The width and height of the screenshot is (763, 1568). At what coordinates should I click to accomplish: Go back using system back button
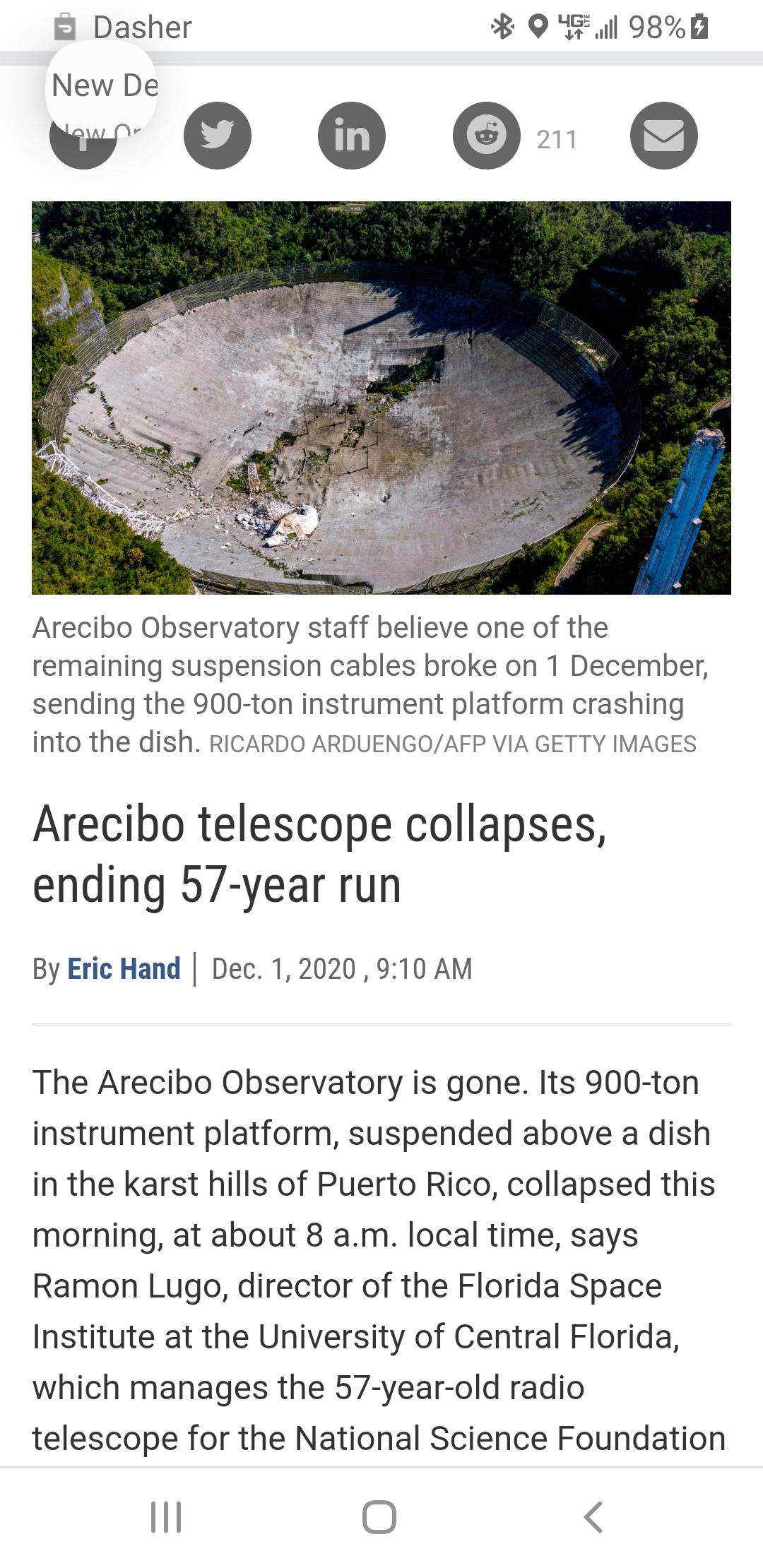[593, 1516]
